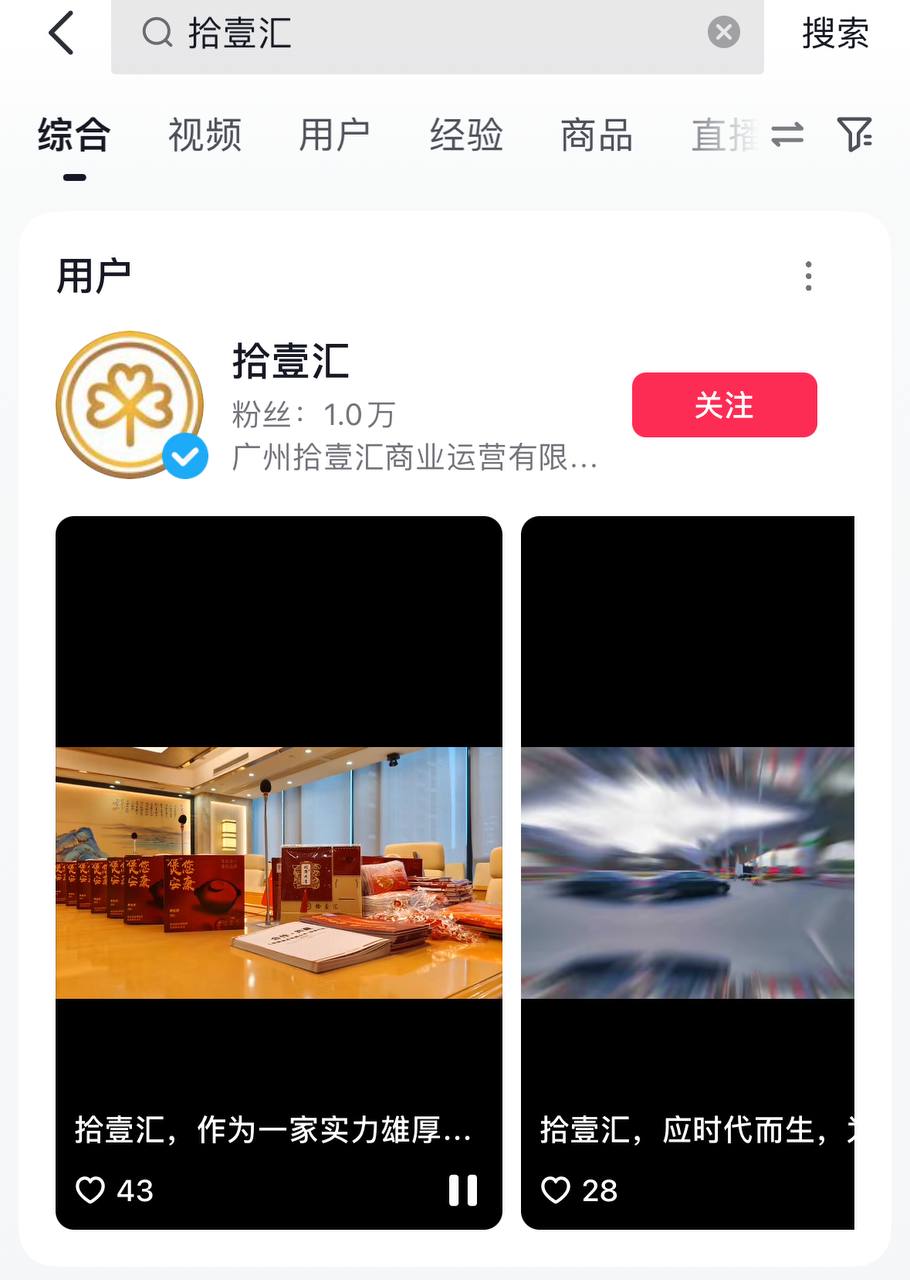Follow 拾壹汇 with the 关注 button
This screenshot has height=1280, width=910.
pos(724,405)
